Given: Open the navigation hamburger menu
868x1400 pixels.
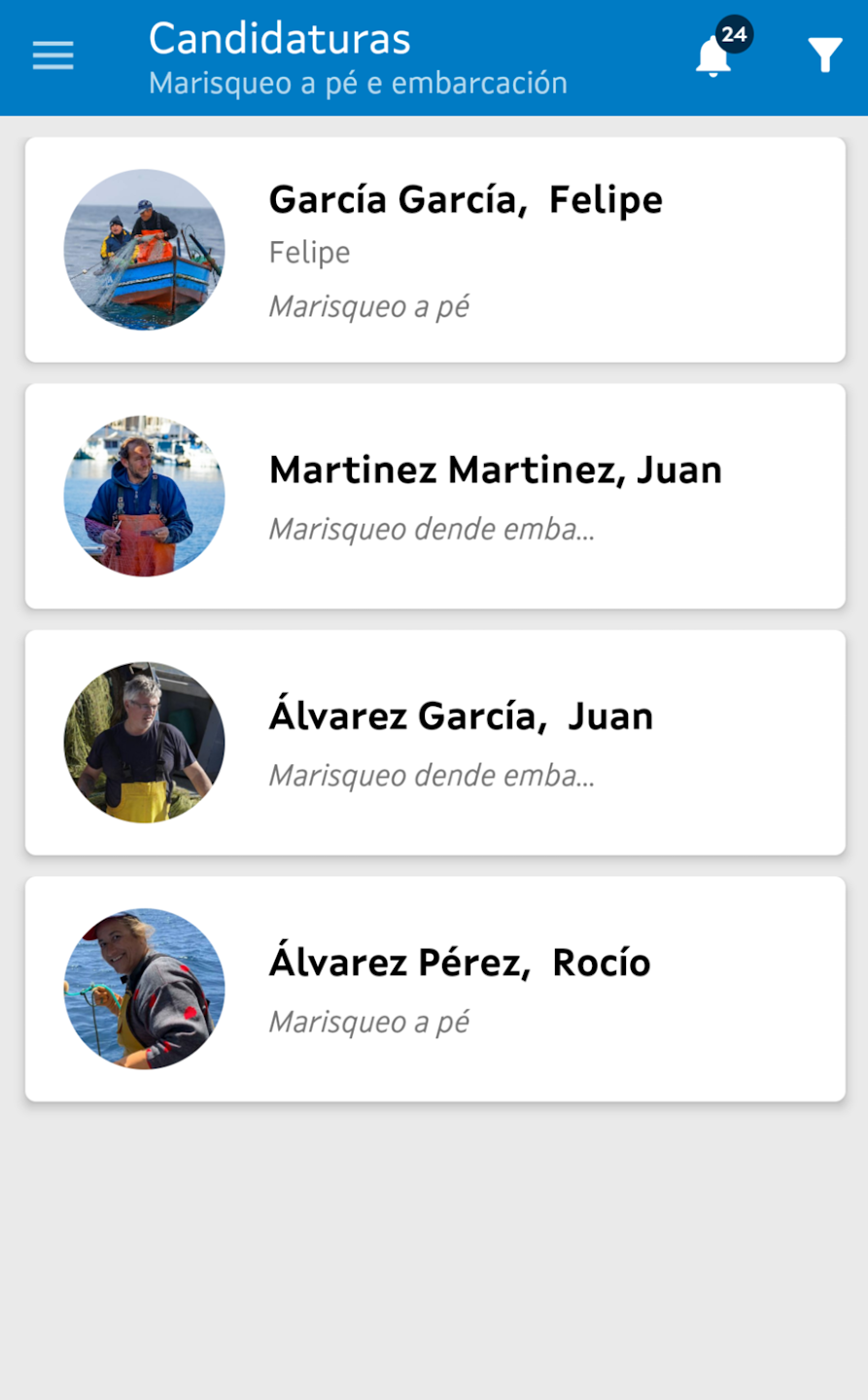Looking at the screenshot, I should (x=52, y=55).
